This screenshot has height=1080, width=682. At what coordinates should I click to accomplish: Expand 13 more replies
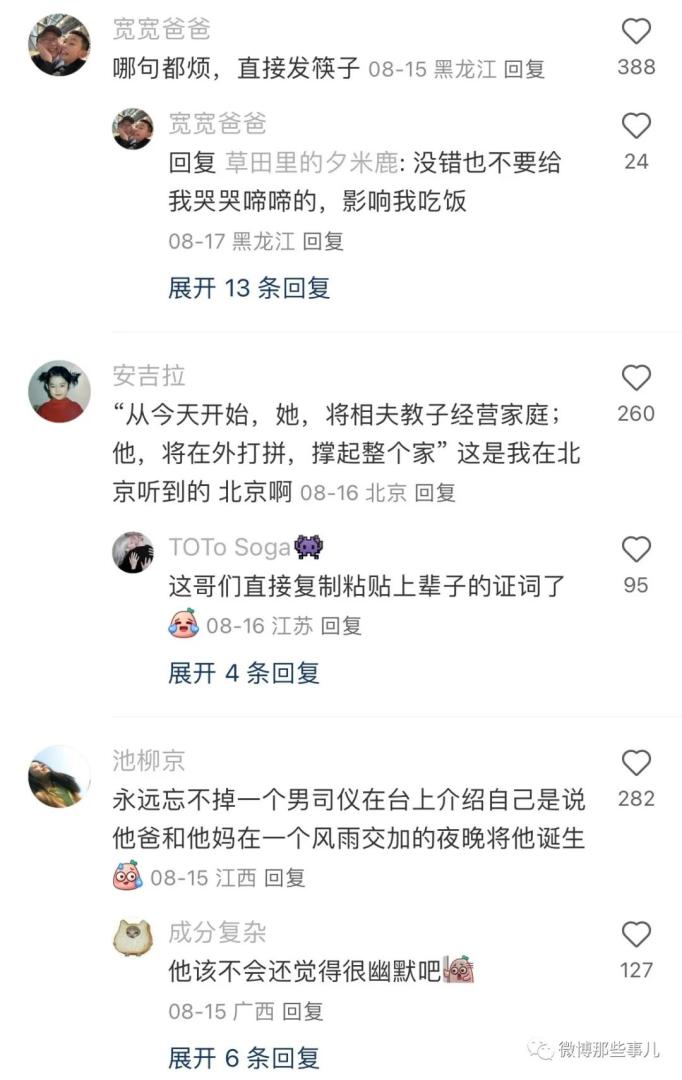[x=249, y=288]
